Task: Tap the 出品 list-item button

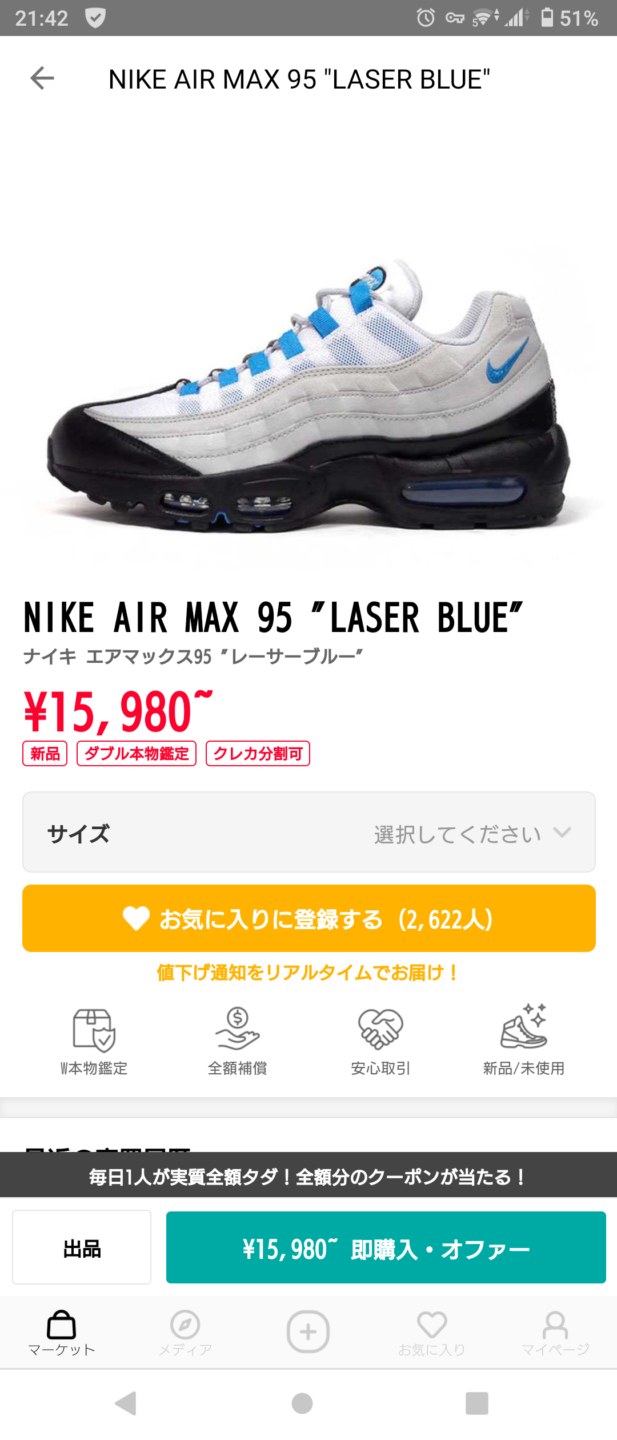Action: coord(82,1248)
